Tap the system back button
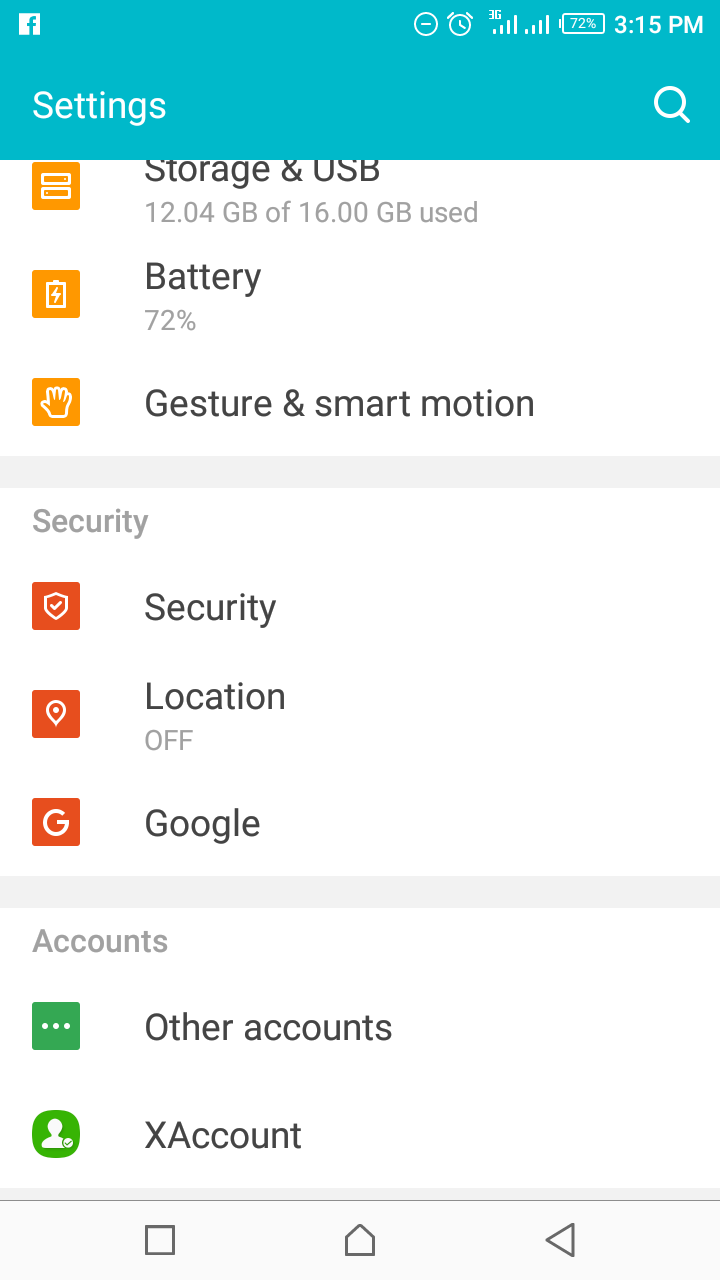720x1280 pixels. pos(560,1240)
